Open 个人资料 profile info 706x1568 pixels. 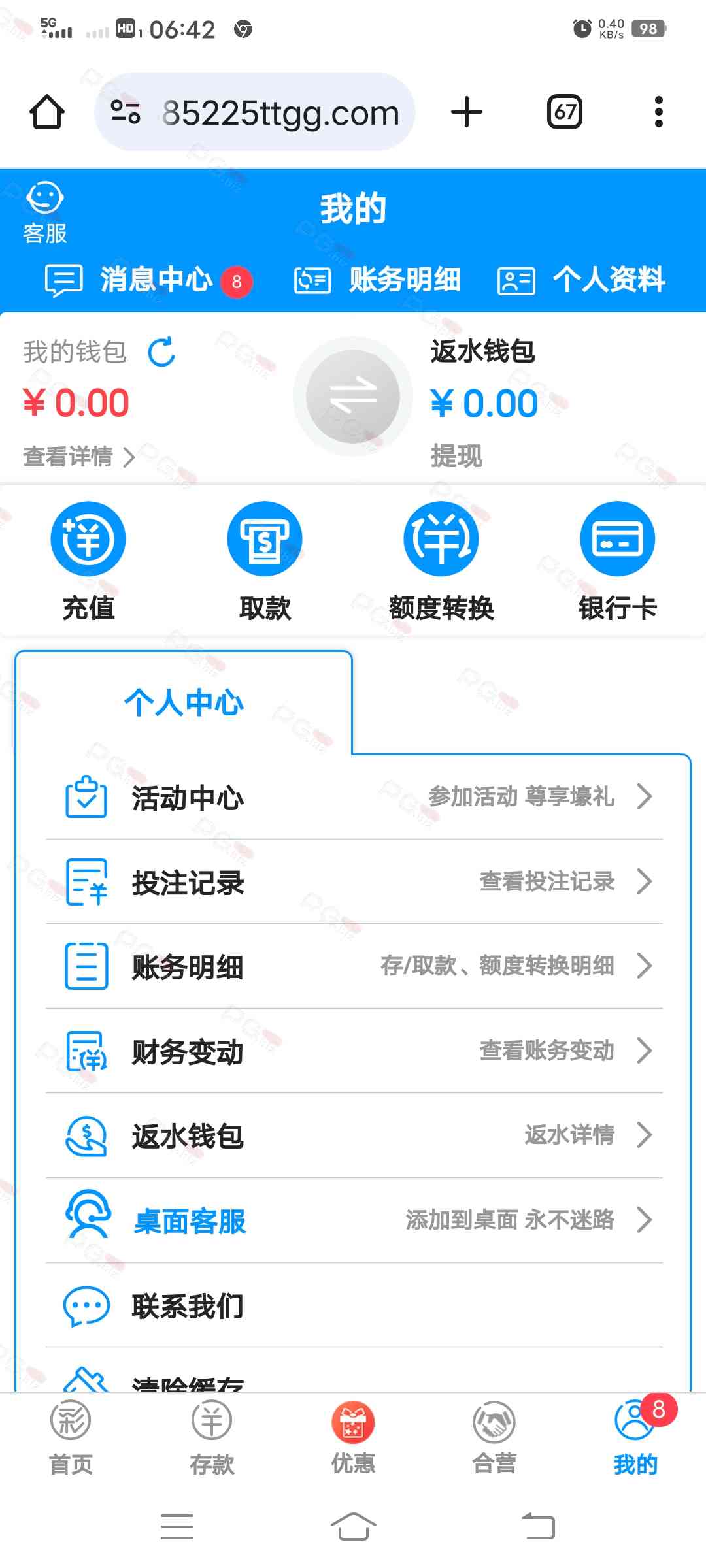(x=582, y=280)
